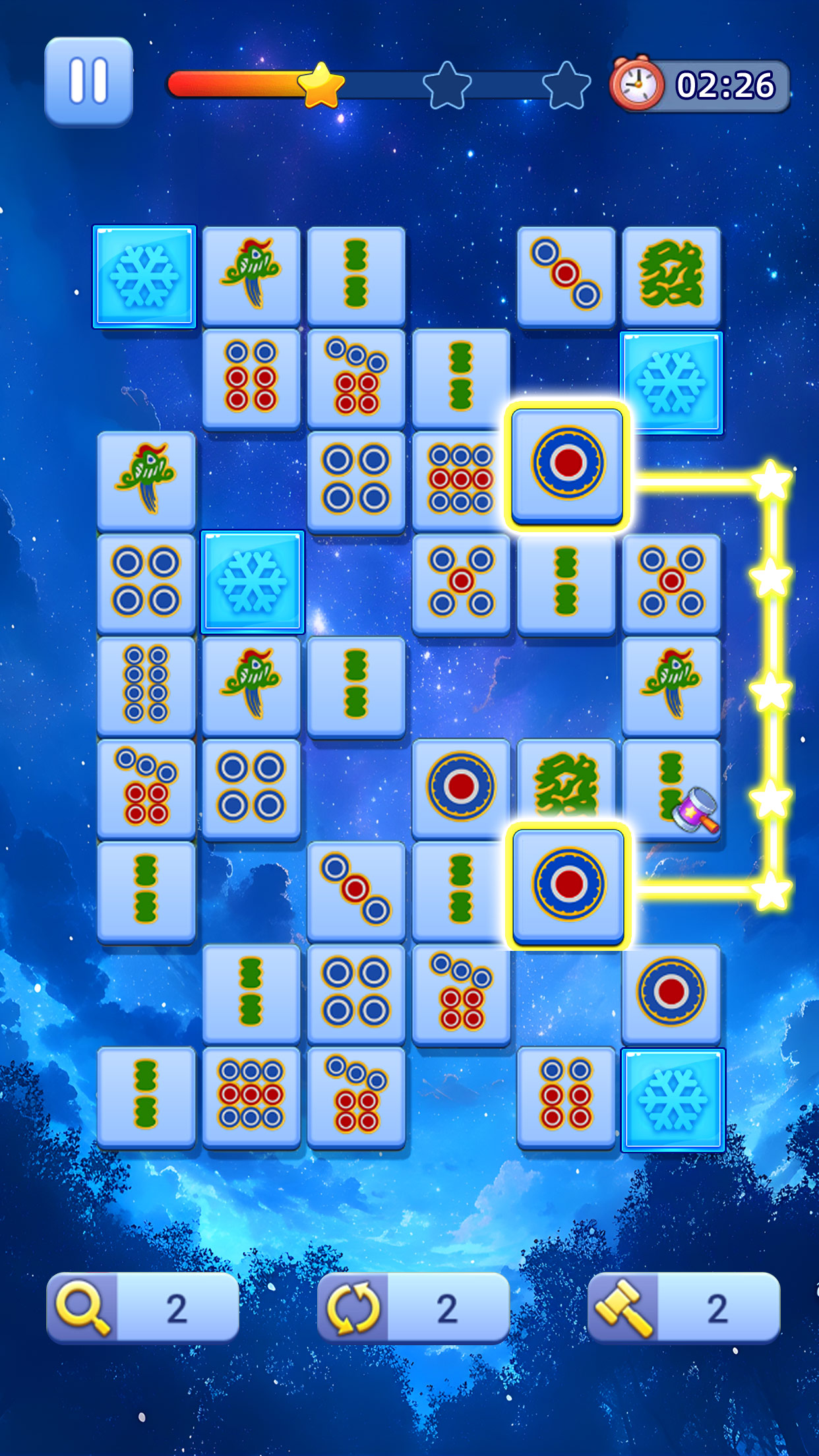Activate the hammer booster
The height and width of the screenshot is (1456, 819).
pos(684,1308)
